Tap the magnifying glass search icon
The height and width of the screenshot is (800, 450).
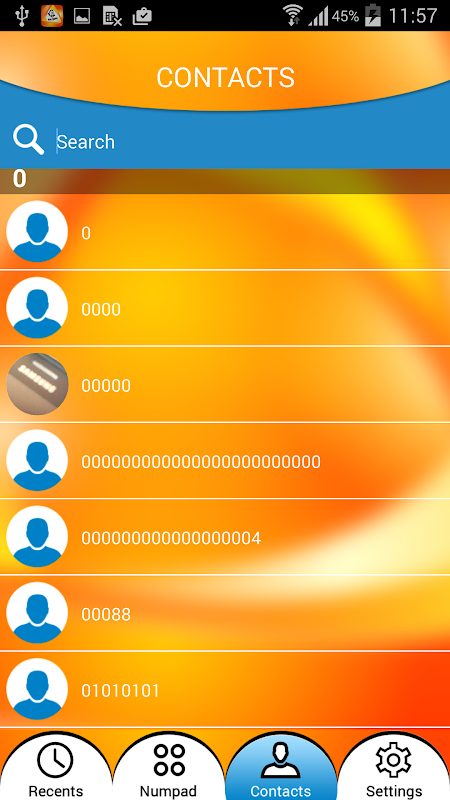point(28,140)
